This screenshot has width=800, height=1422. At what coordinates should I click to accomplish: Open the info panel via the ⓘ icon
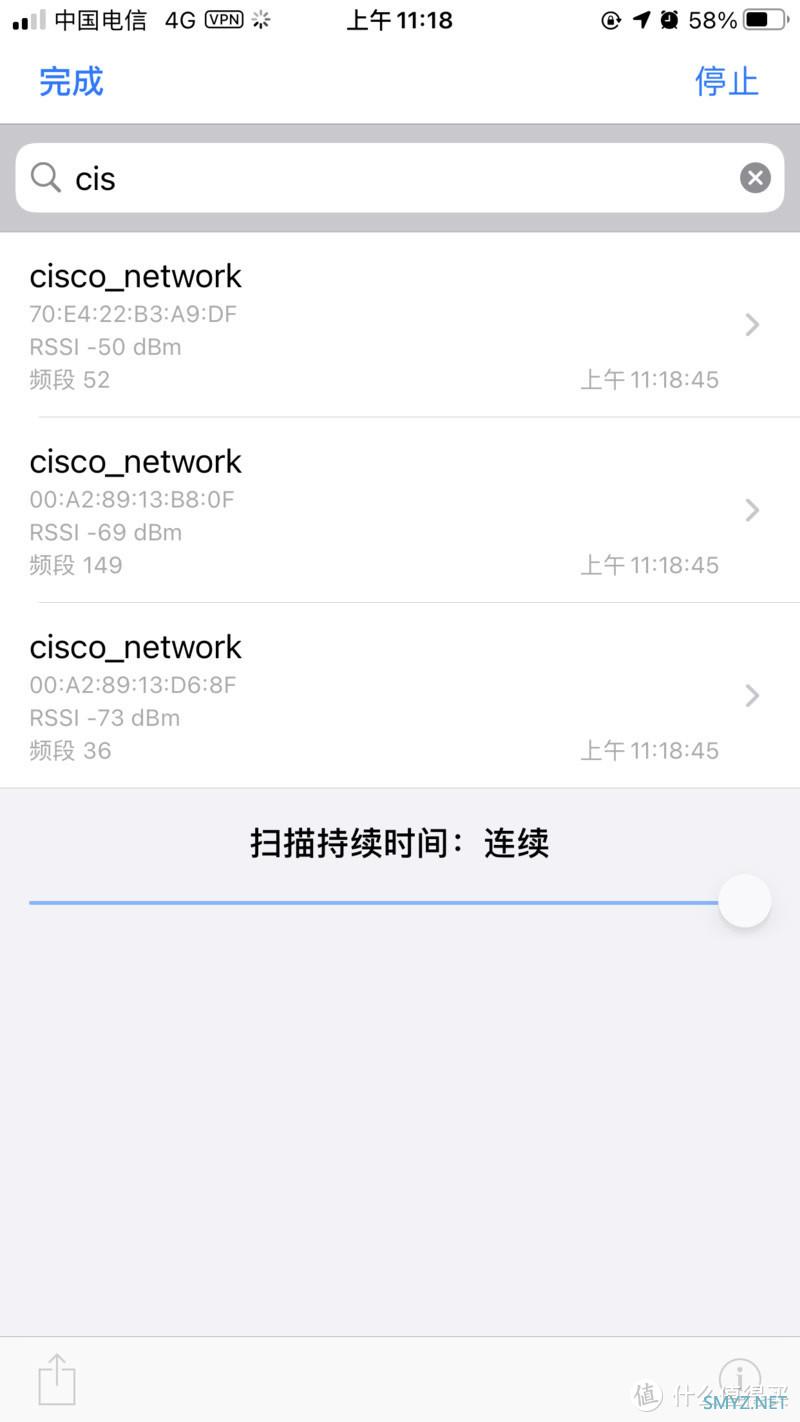[x=740, y=1377]
